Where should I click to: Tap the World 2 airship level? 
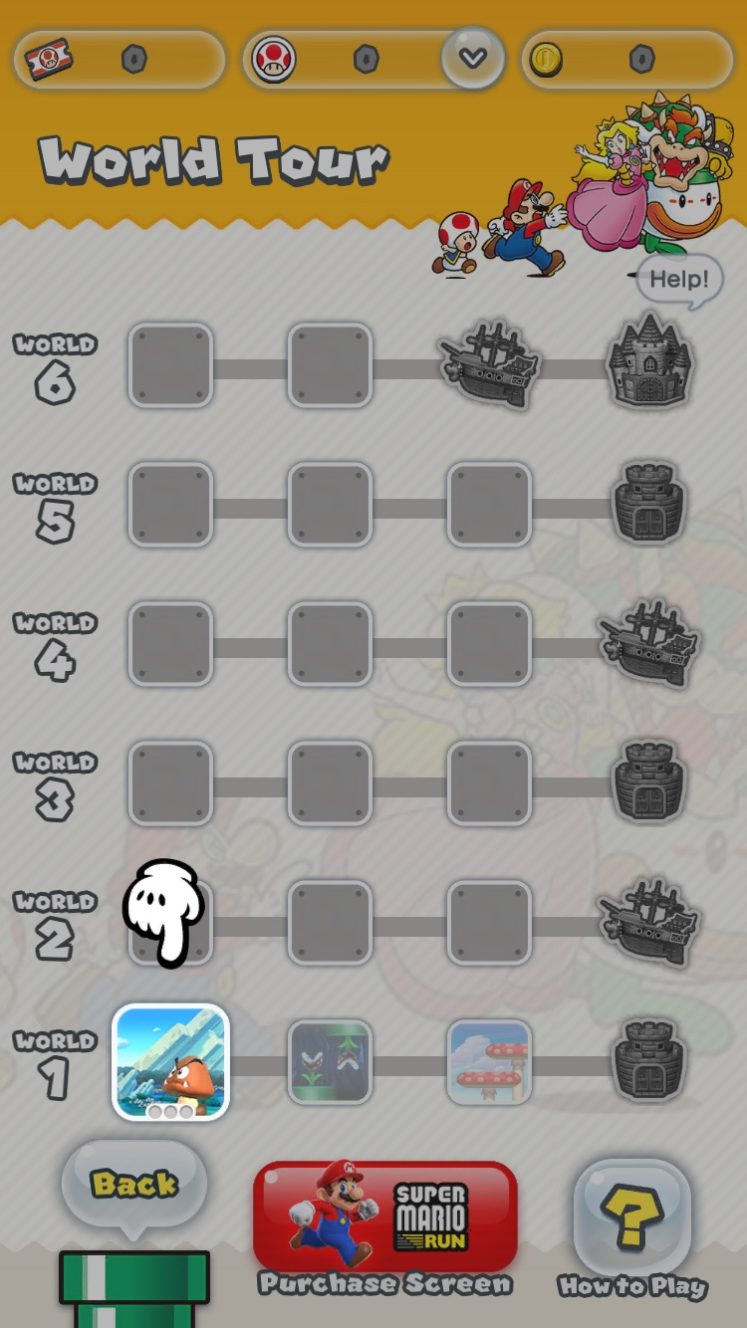[x=648, y=922]
